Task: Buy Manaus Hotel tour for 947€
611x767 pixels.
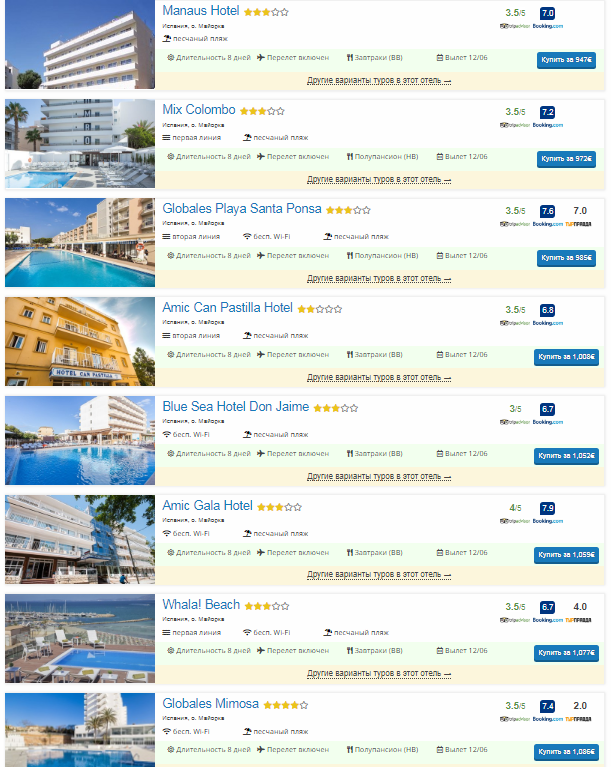Action: pos(566,59)
